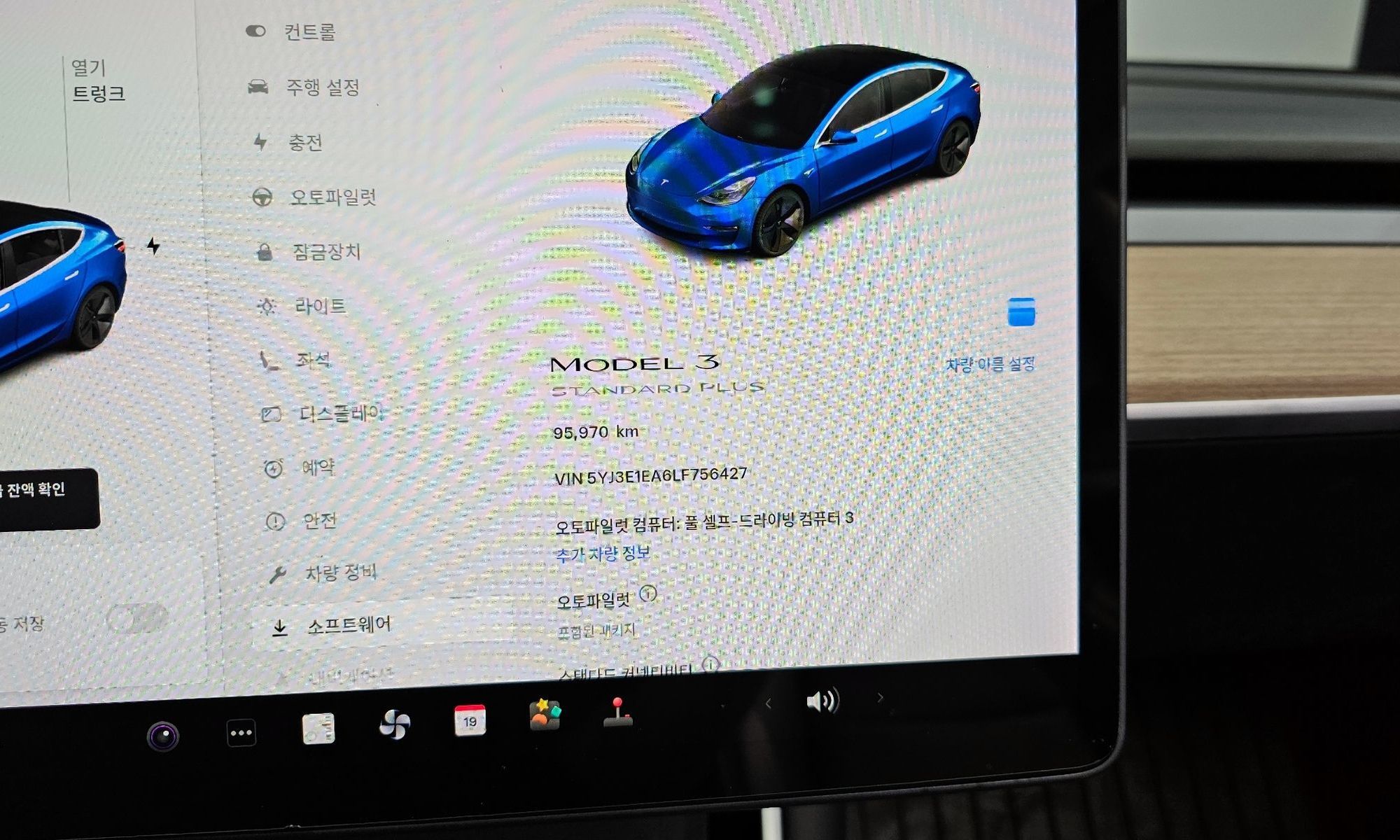The height and width of the screenshot is (840, 1400).
Task: Open the 컨트롤 menu
Action: click(x=308, y=32)
